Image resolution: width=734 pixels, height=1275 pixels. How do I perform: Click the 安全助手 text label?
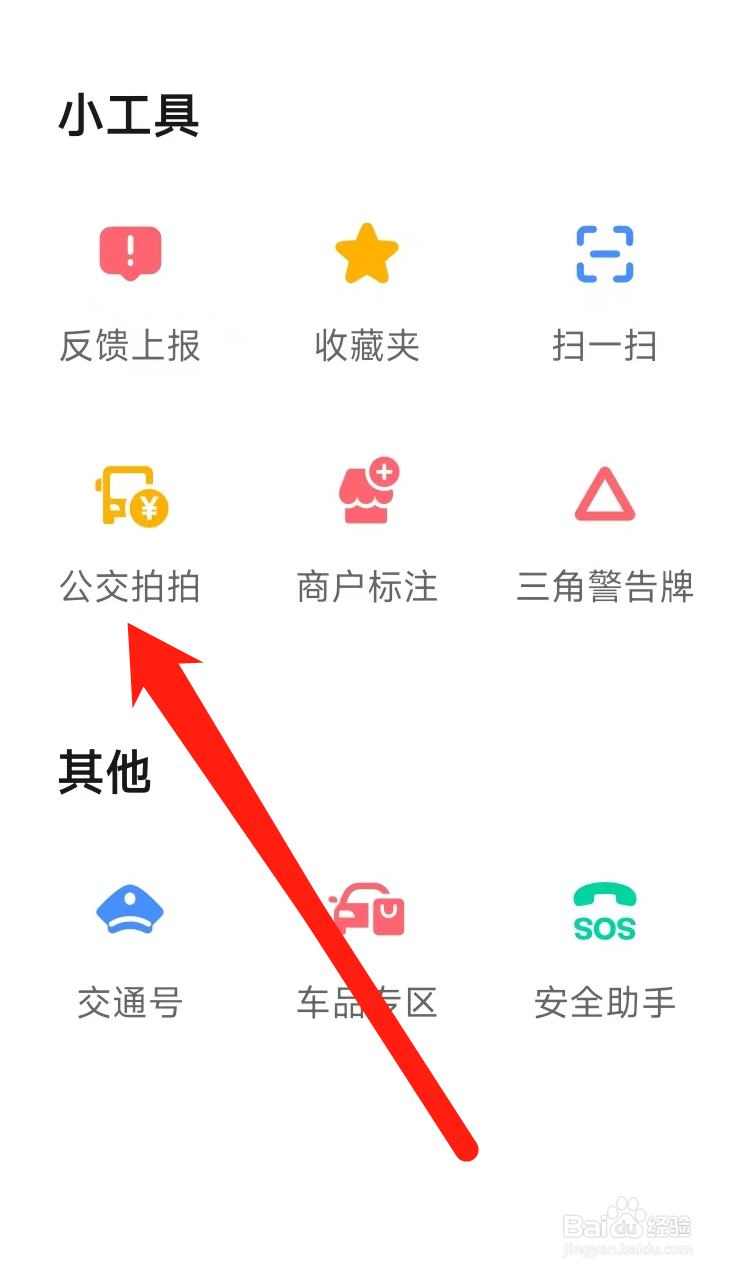604,1004
